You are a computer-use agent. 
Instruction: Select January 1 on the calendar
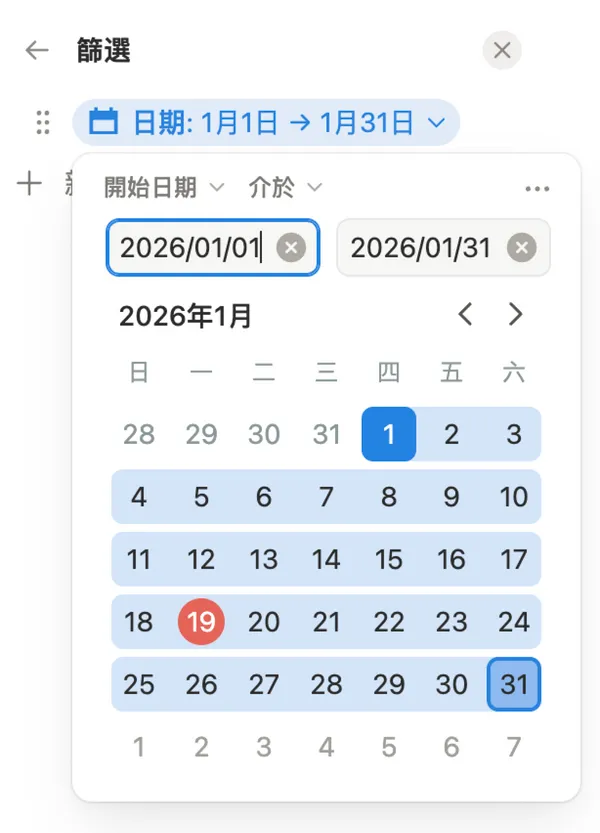pyautogui.click(x=389, y=434)
